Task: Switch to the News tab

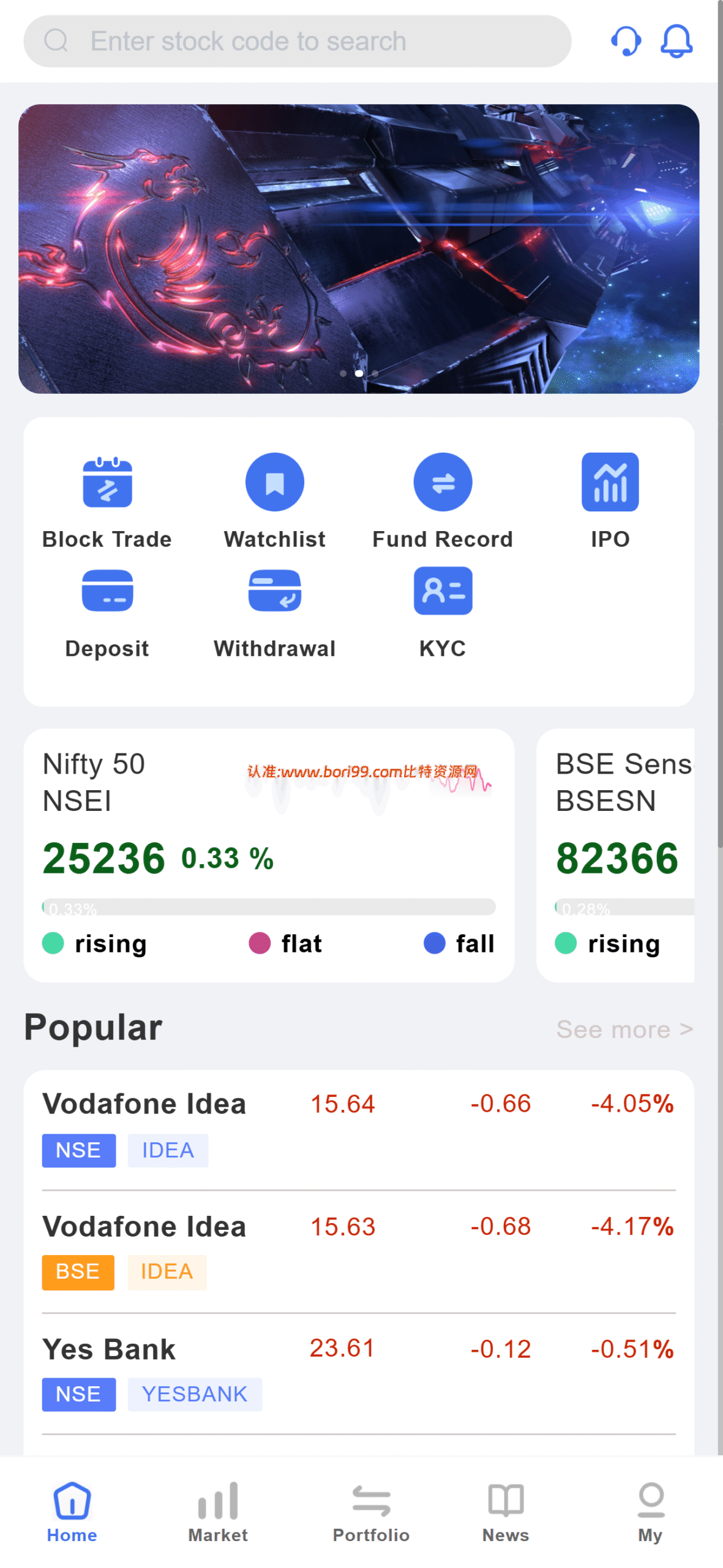Action: (506, 1512)
